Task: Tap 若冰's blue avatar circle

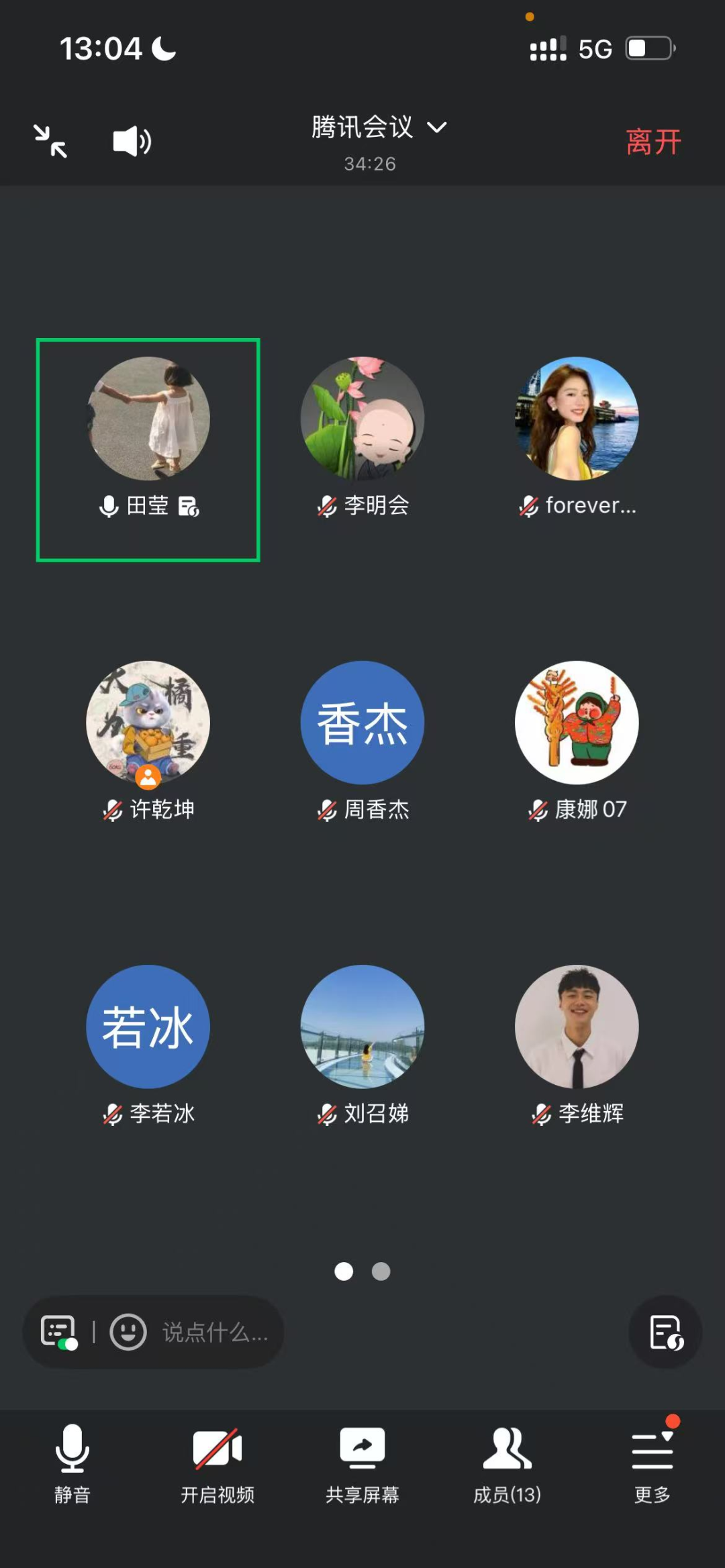Action: click(x=148, y=1025)
